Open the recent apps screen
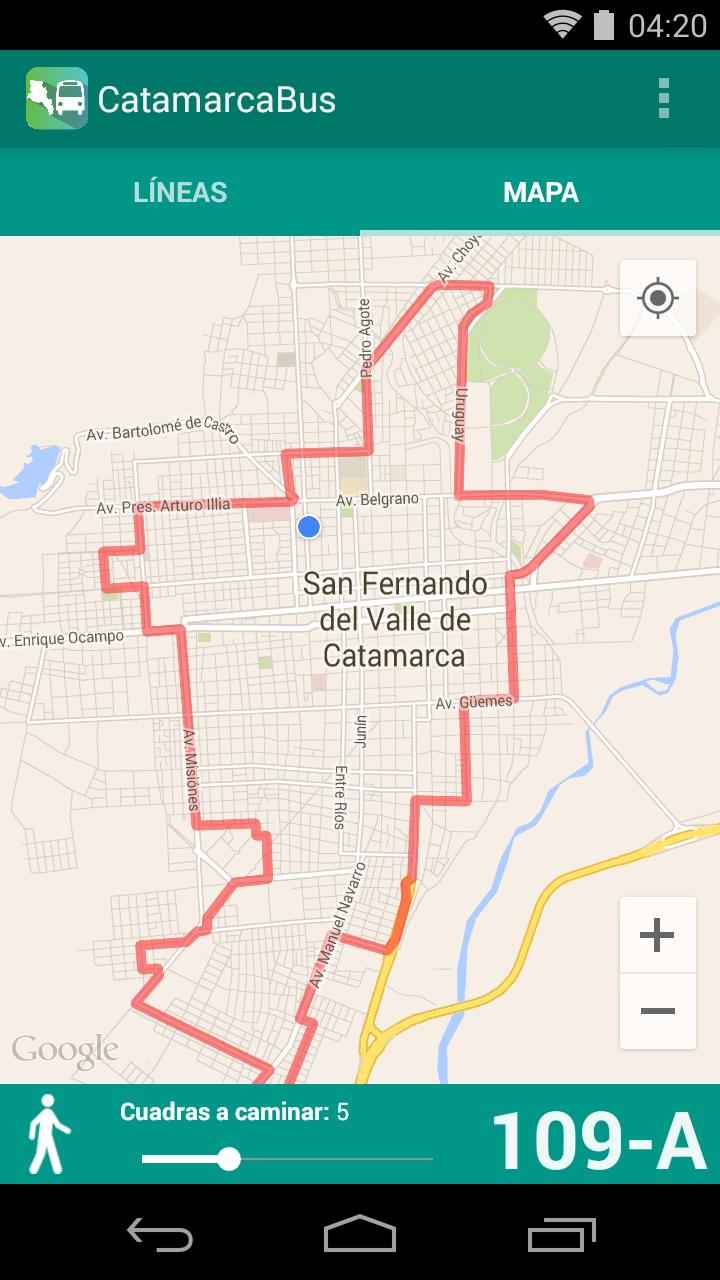The image size is (720, 1280). (x=561, y=1233)
